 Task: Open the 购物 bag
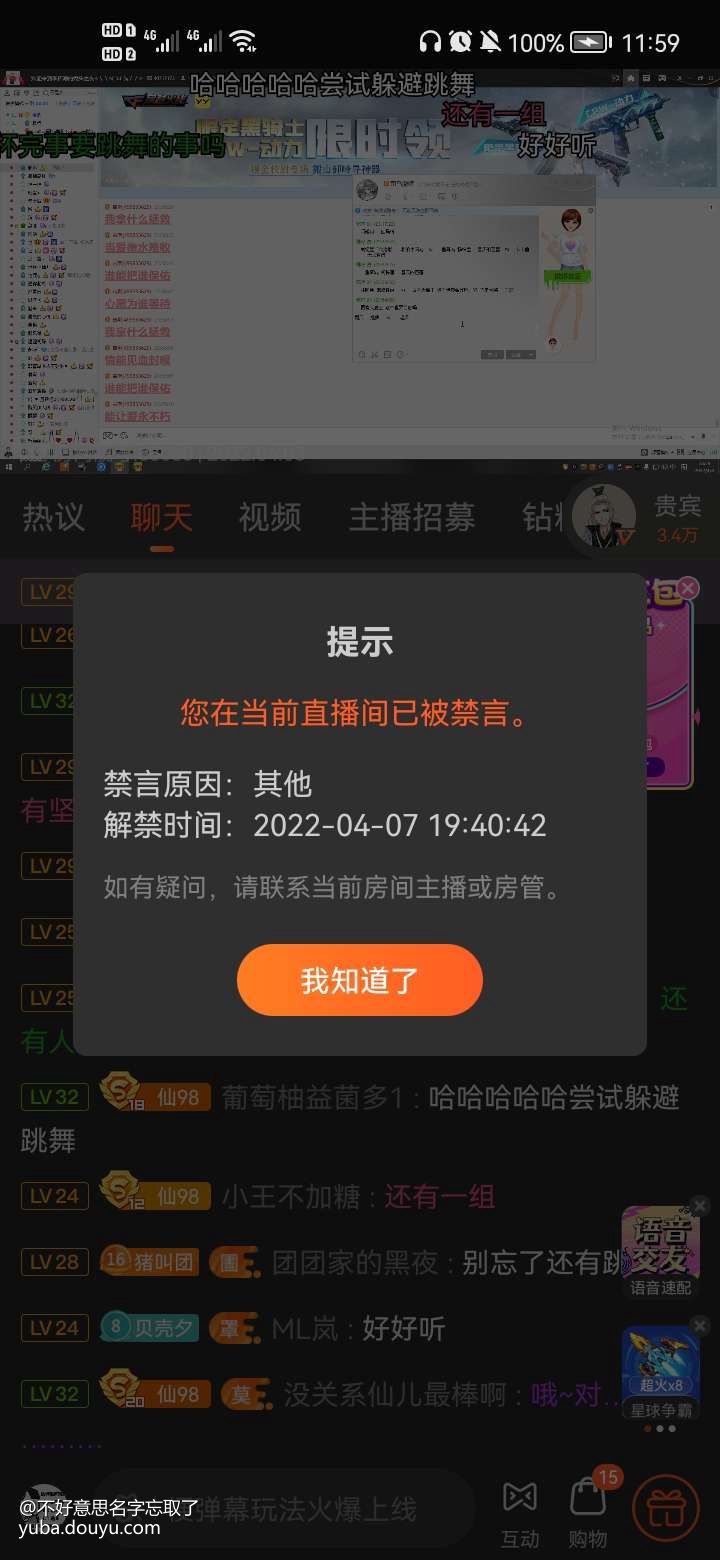pyautogui.click(x=588, y=1510)
